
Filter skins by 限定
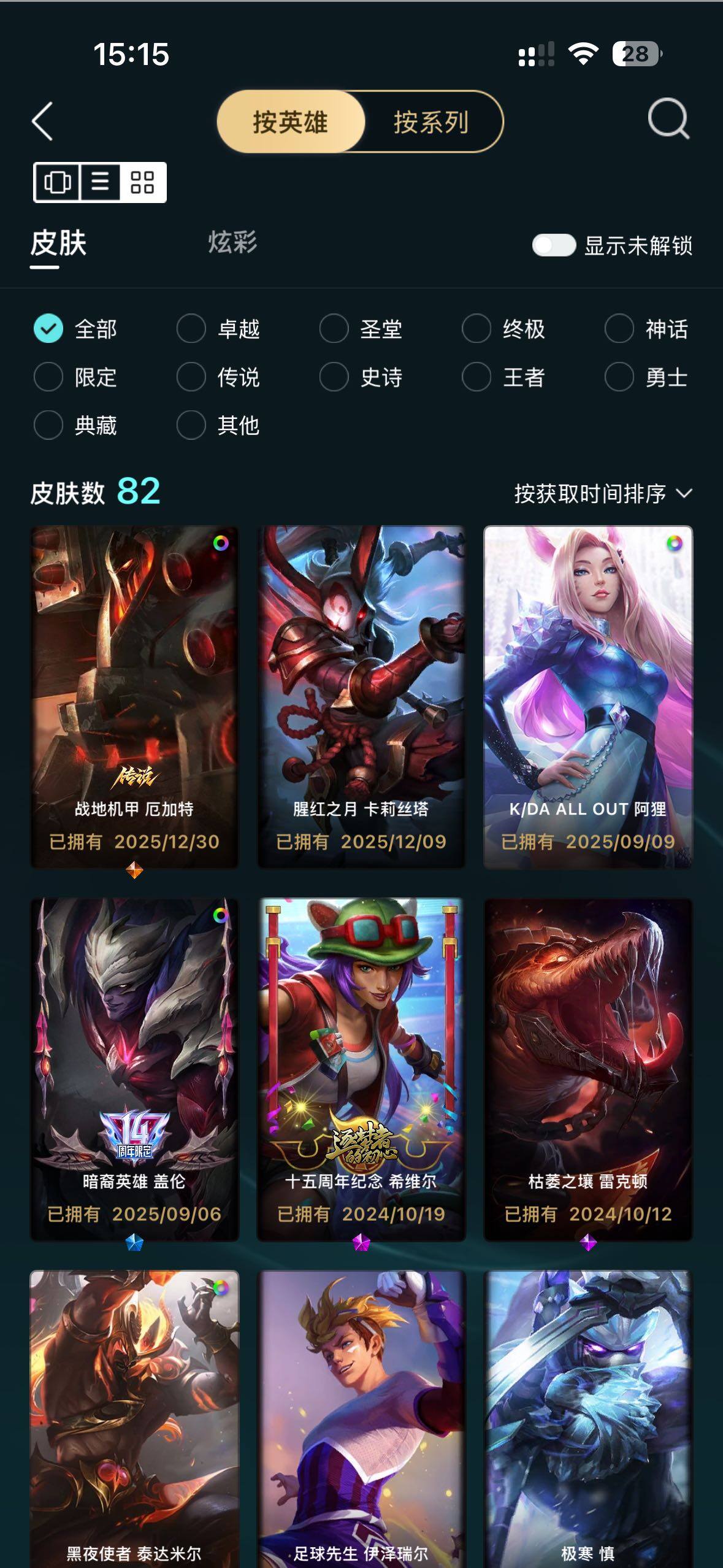tap(48, 377)
